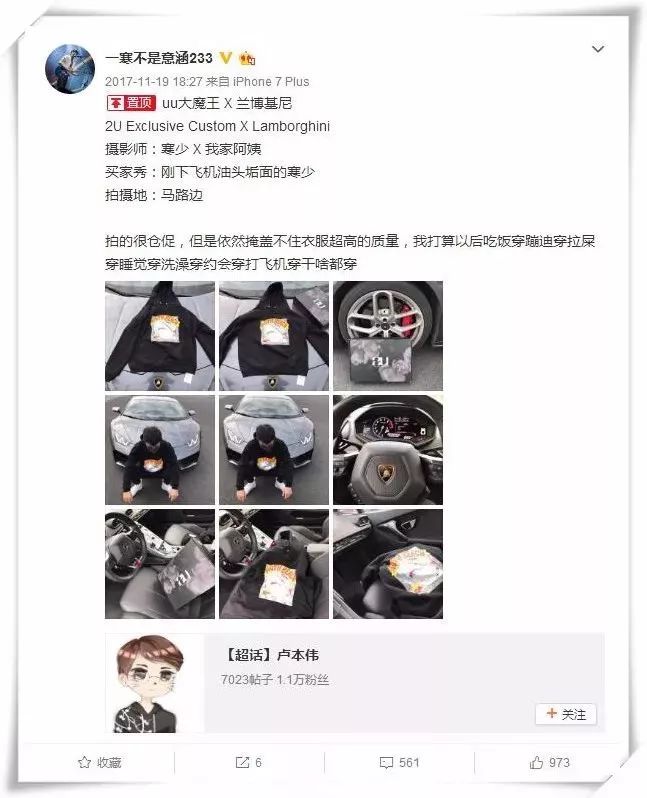Viewport: 647px width, 798px height.
Task: Open the post options dropdown arrow
Action: [x=597, y=49]
